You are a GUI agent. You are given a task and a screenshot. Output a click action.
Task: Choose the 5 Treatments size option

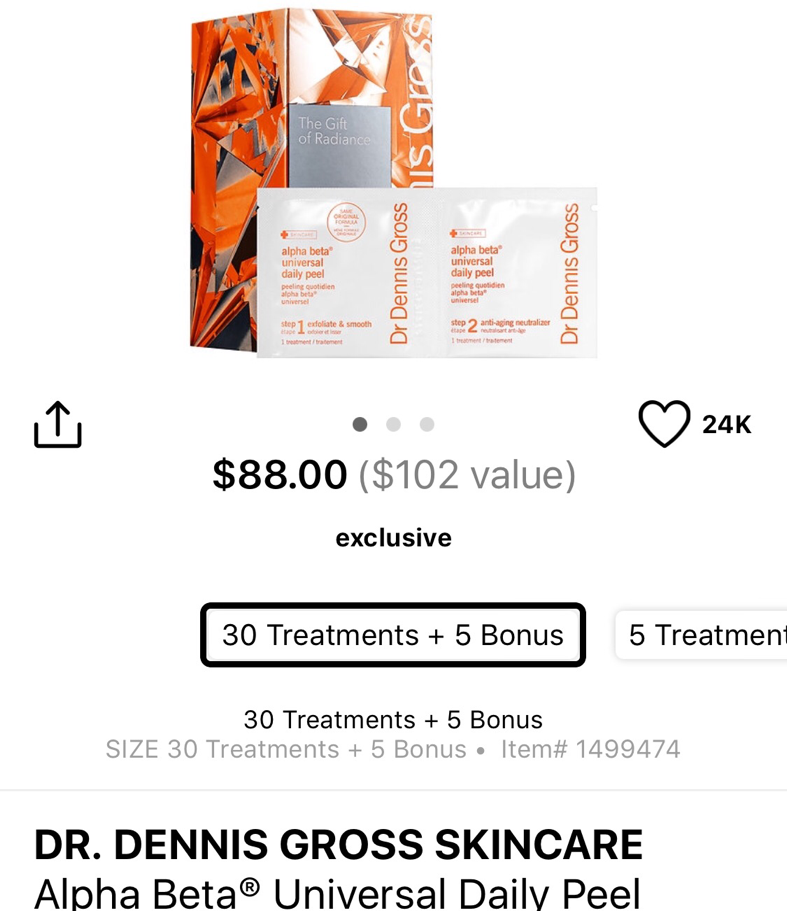click(x=704, y=635)
